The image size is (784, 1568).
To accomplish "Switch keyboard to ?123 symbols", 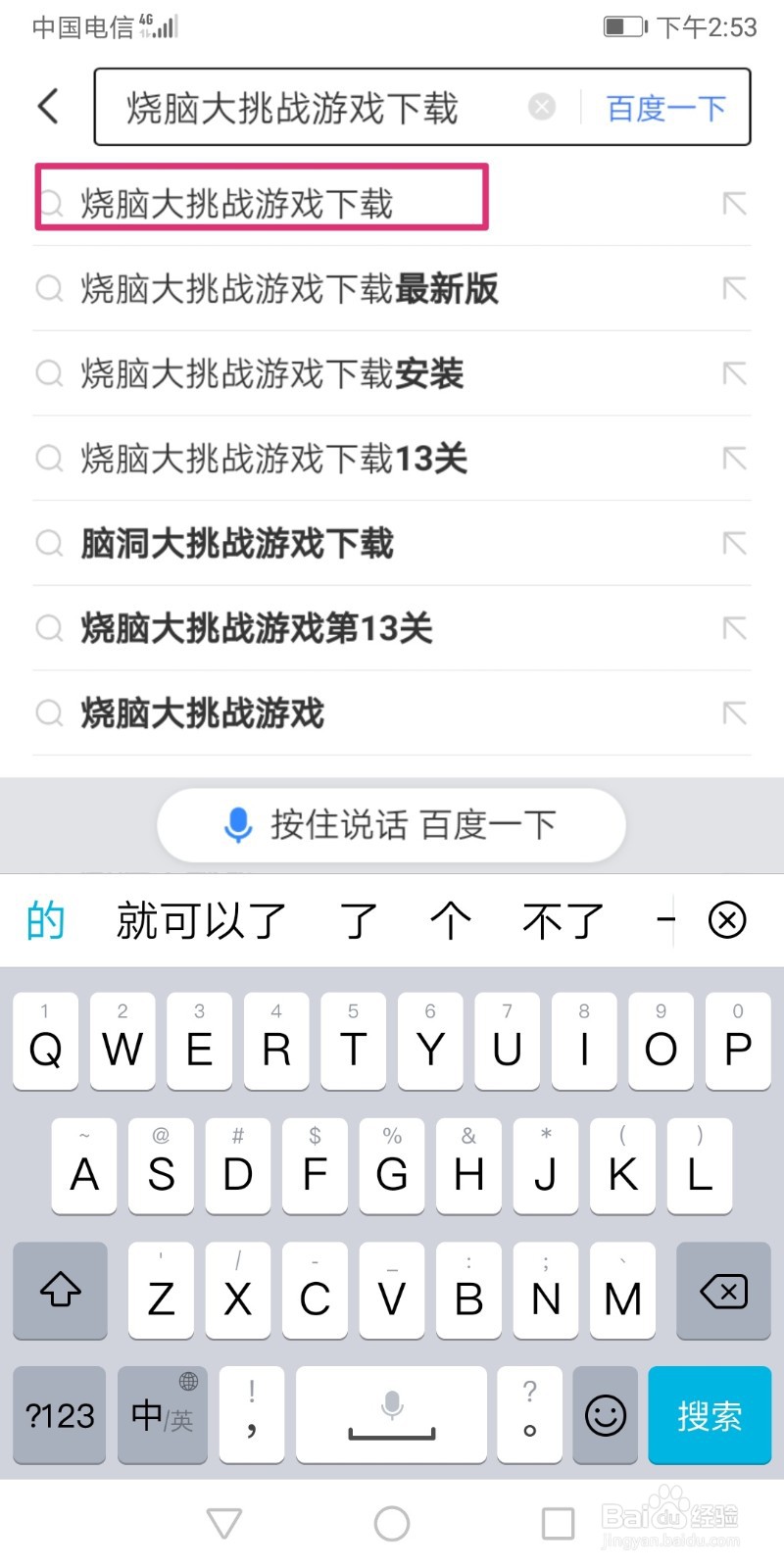I will tap(57, 1414).
